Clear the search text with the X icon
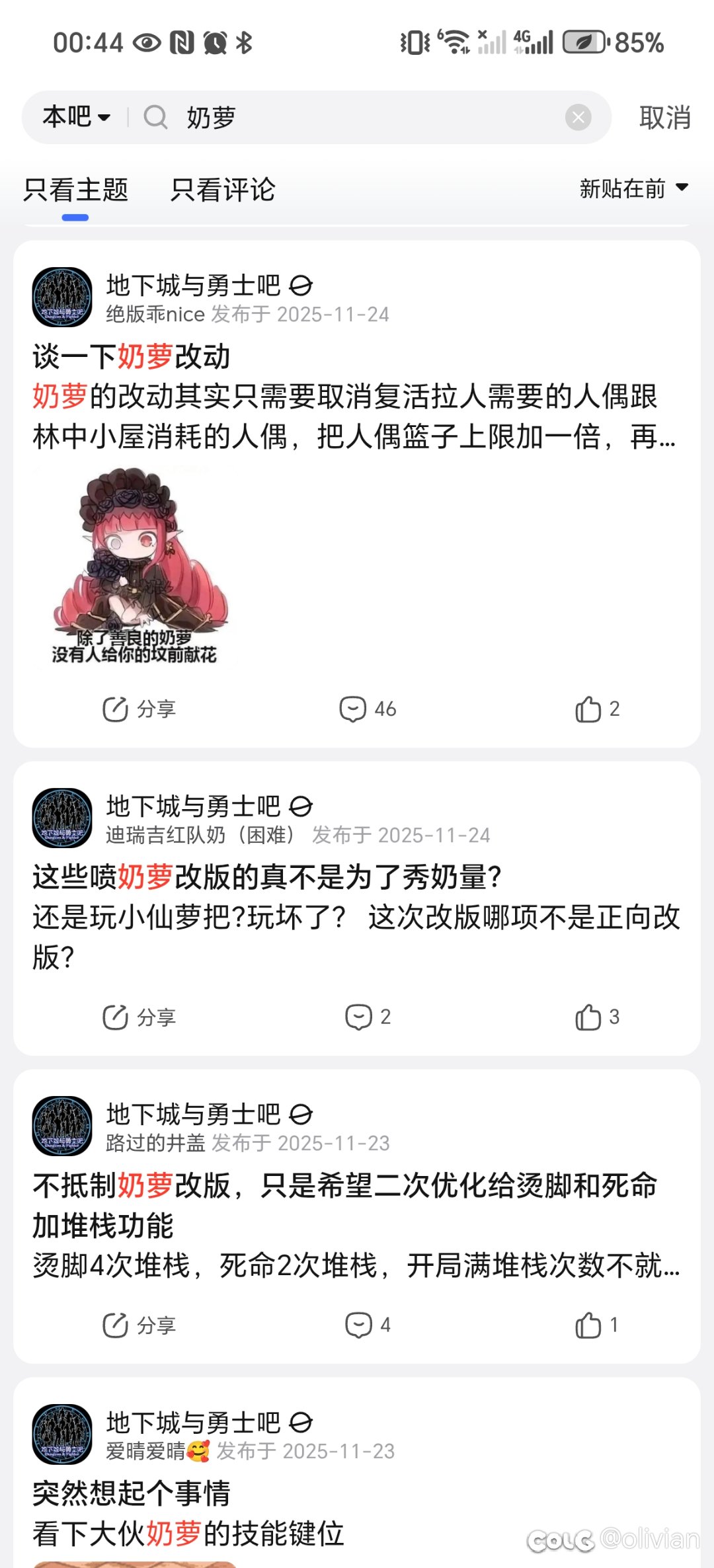714x1568 pixels. tap(578, 118)
